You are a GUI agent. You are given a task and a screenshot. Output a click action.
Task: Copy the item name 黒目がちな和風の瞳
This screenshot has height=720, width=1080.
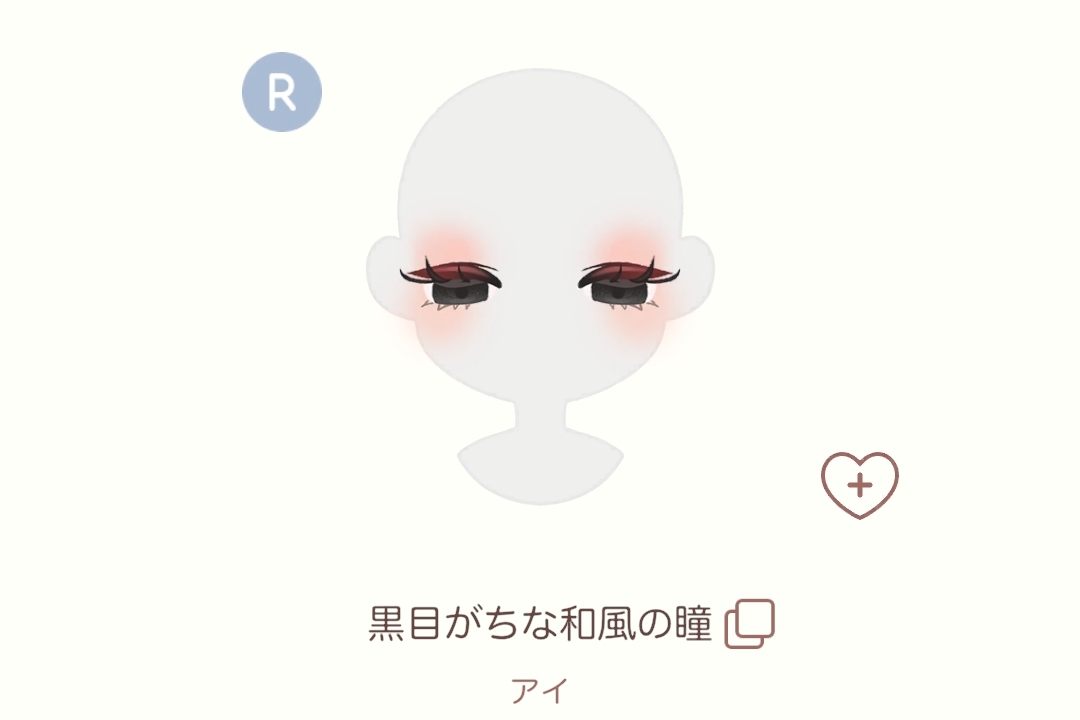[x=750, y=624]
